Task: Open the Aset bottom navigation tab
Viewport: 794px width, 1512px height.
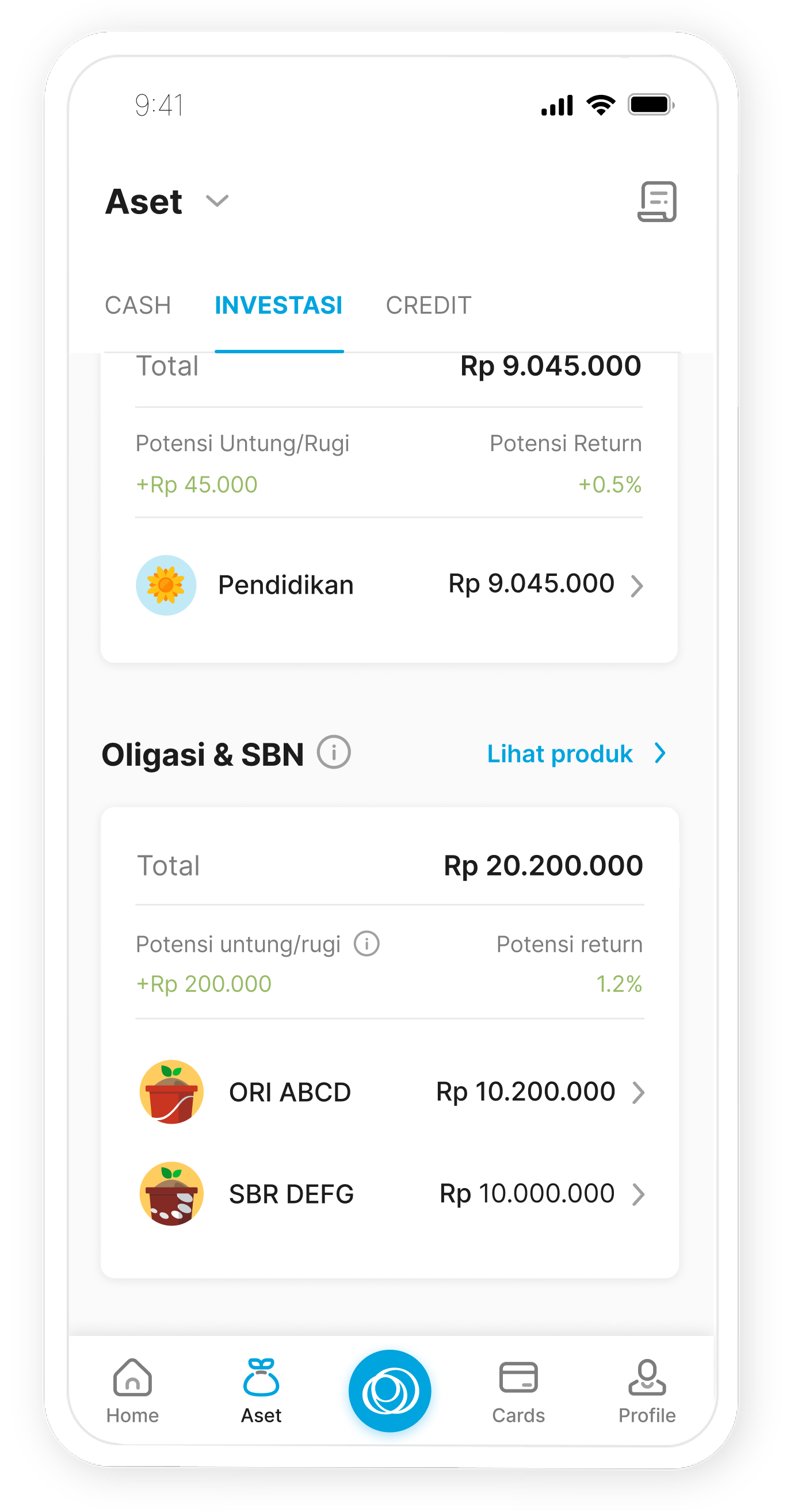Action: point(261,1391)
